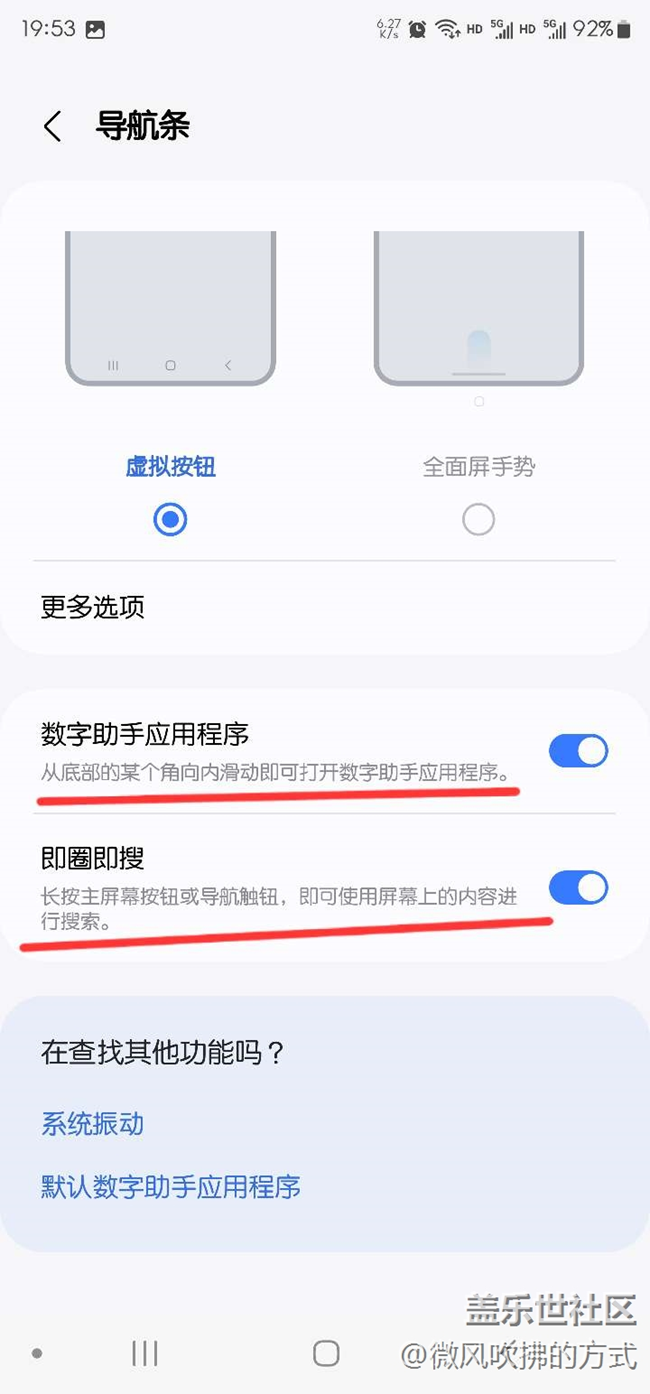Disable the 即圈即搜 switch
Image resolution: width=650 pixels, height=1394 pixels.
578,887
